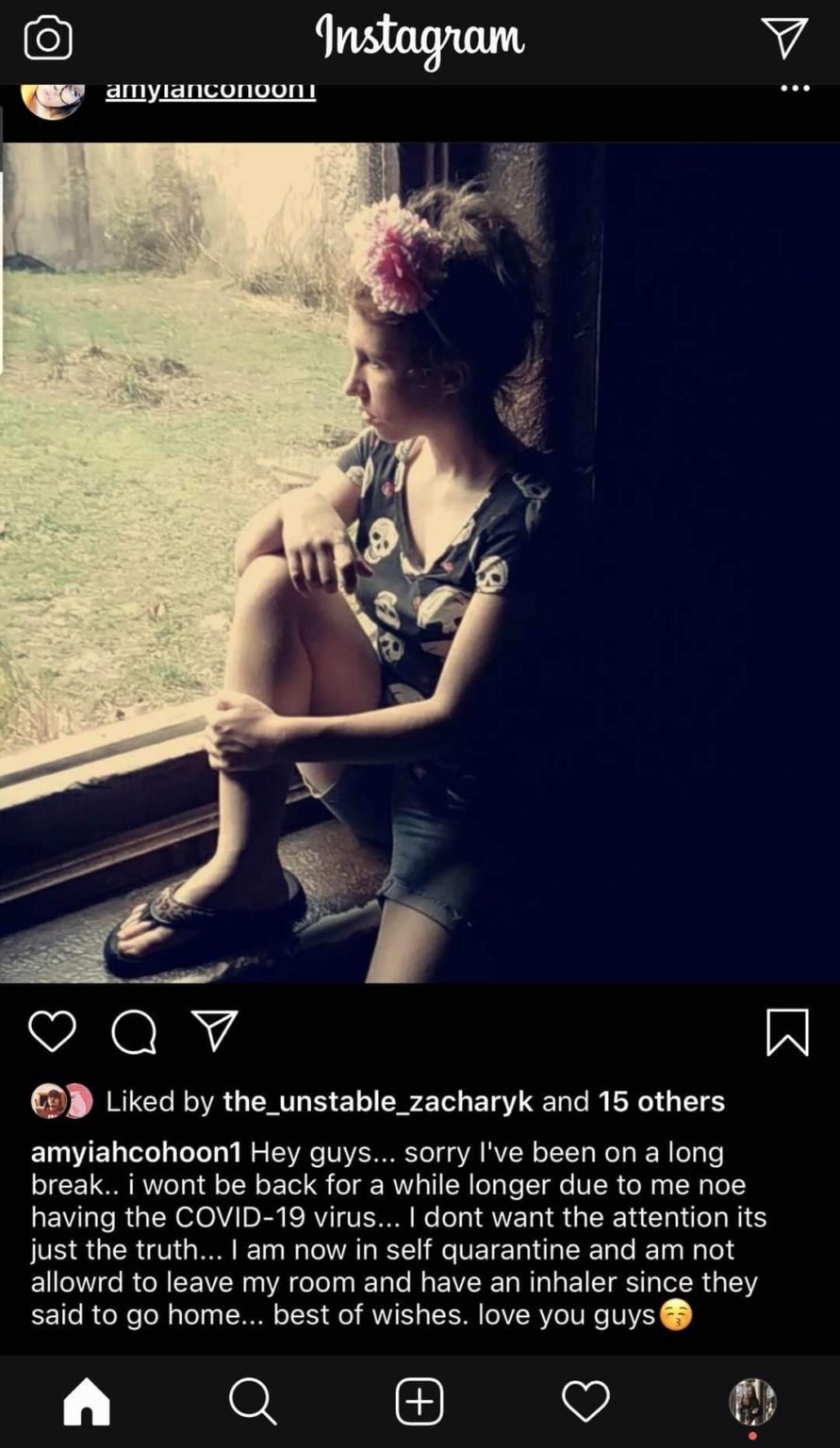
Task: Open the post's three-dot options menu
Action: pos(795,89)
